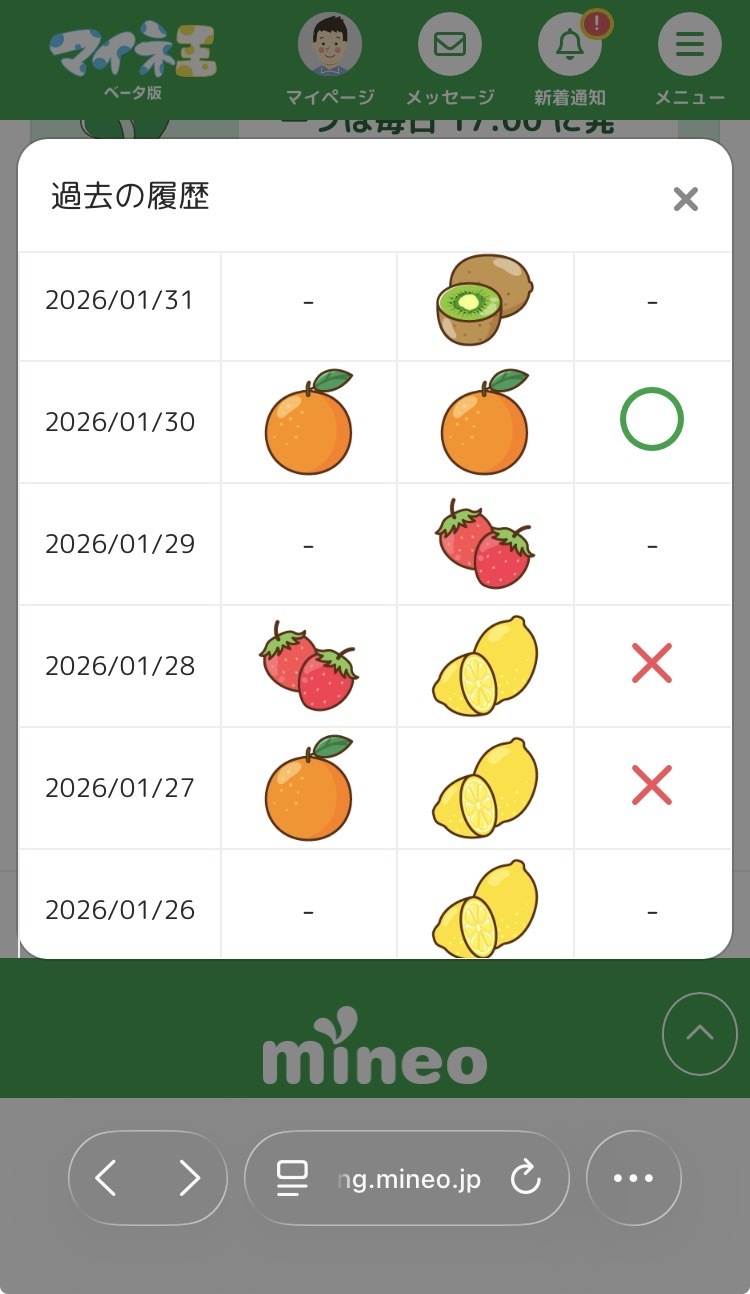Tap the scroll-to-top arrow button
The image size is (750, 1294).
(x=699, y=1034)
